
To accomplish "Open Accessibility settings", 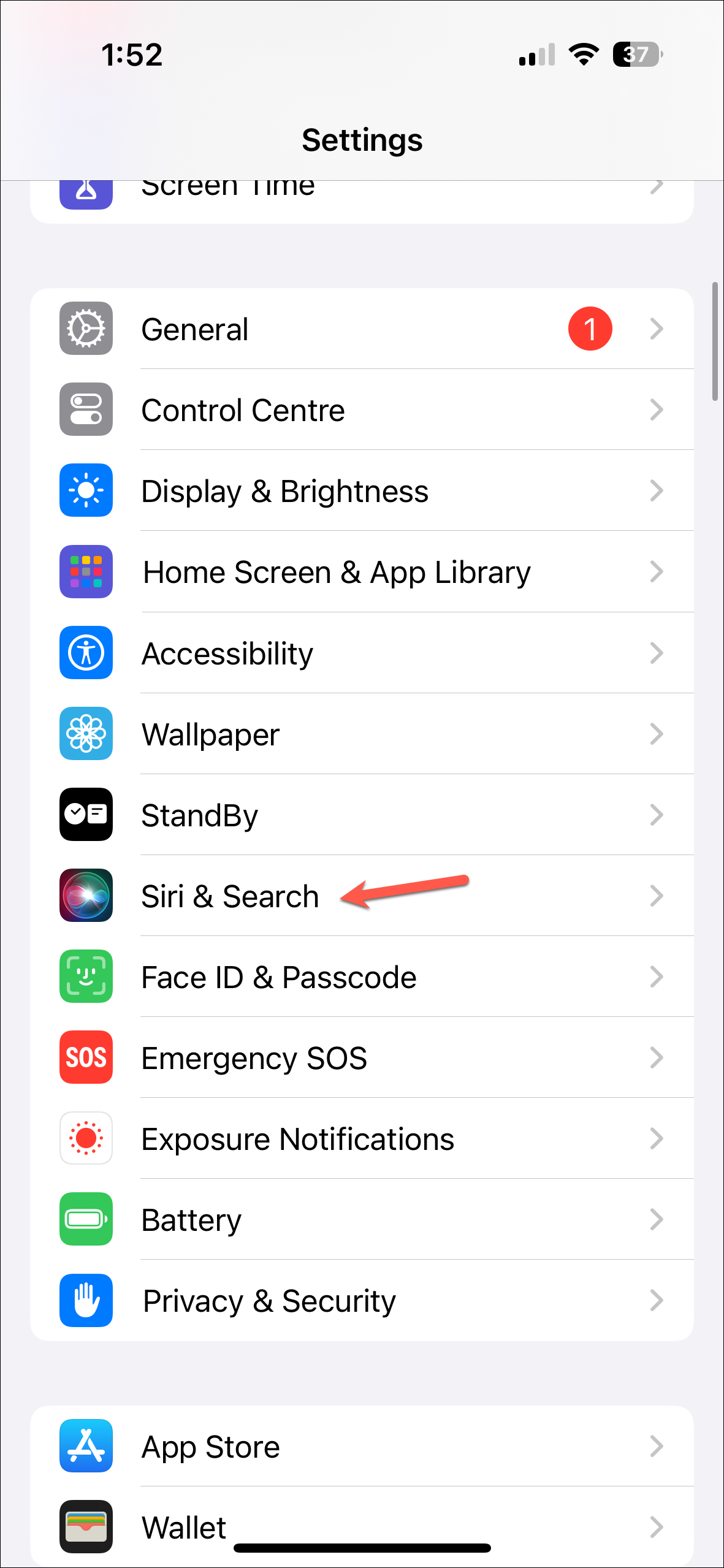I will point(362,652).
